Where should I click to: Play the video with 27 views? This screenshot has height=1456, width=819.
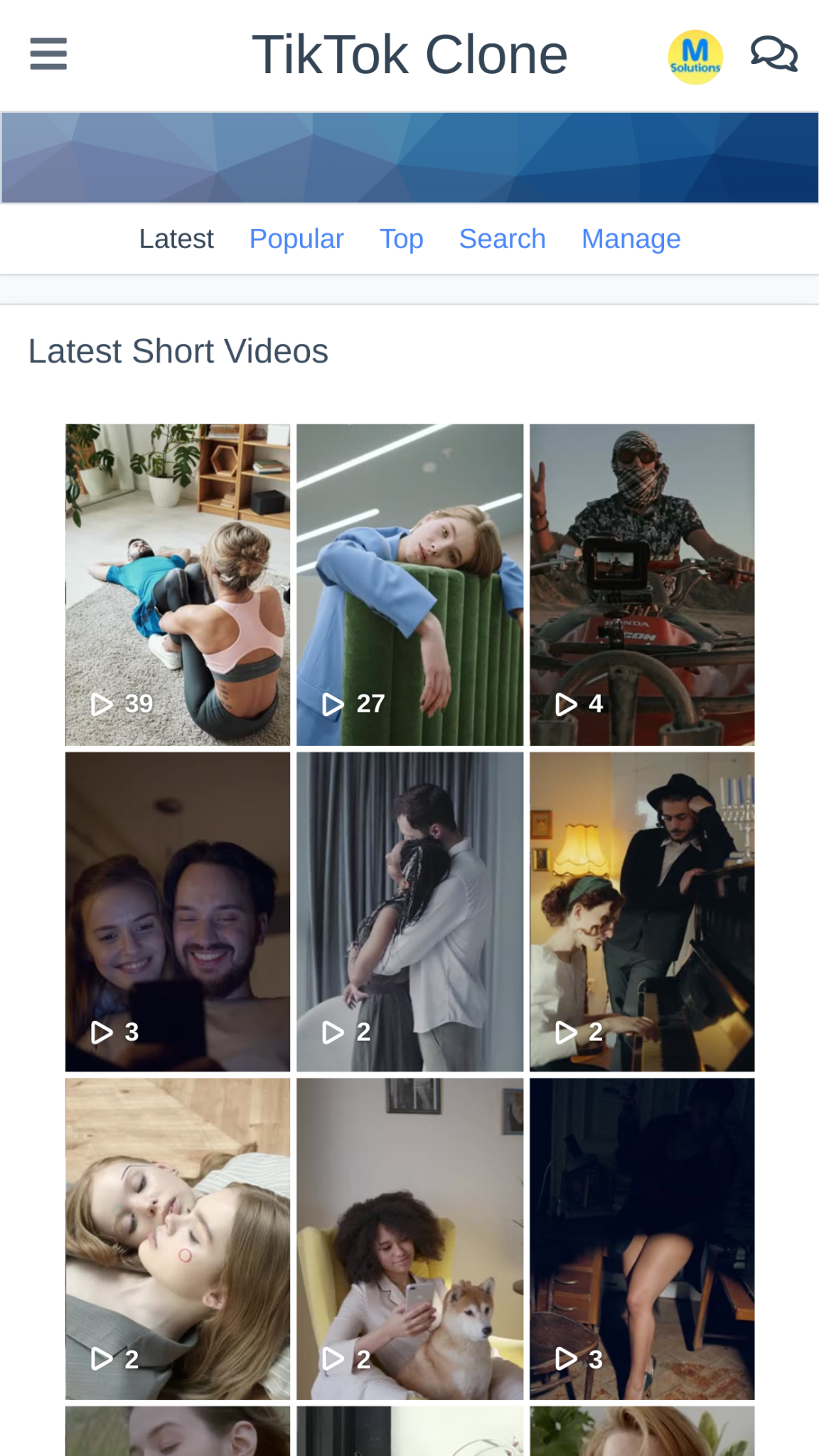[409, 584]
